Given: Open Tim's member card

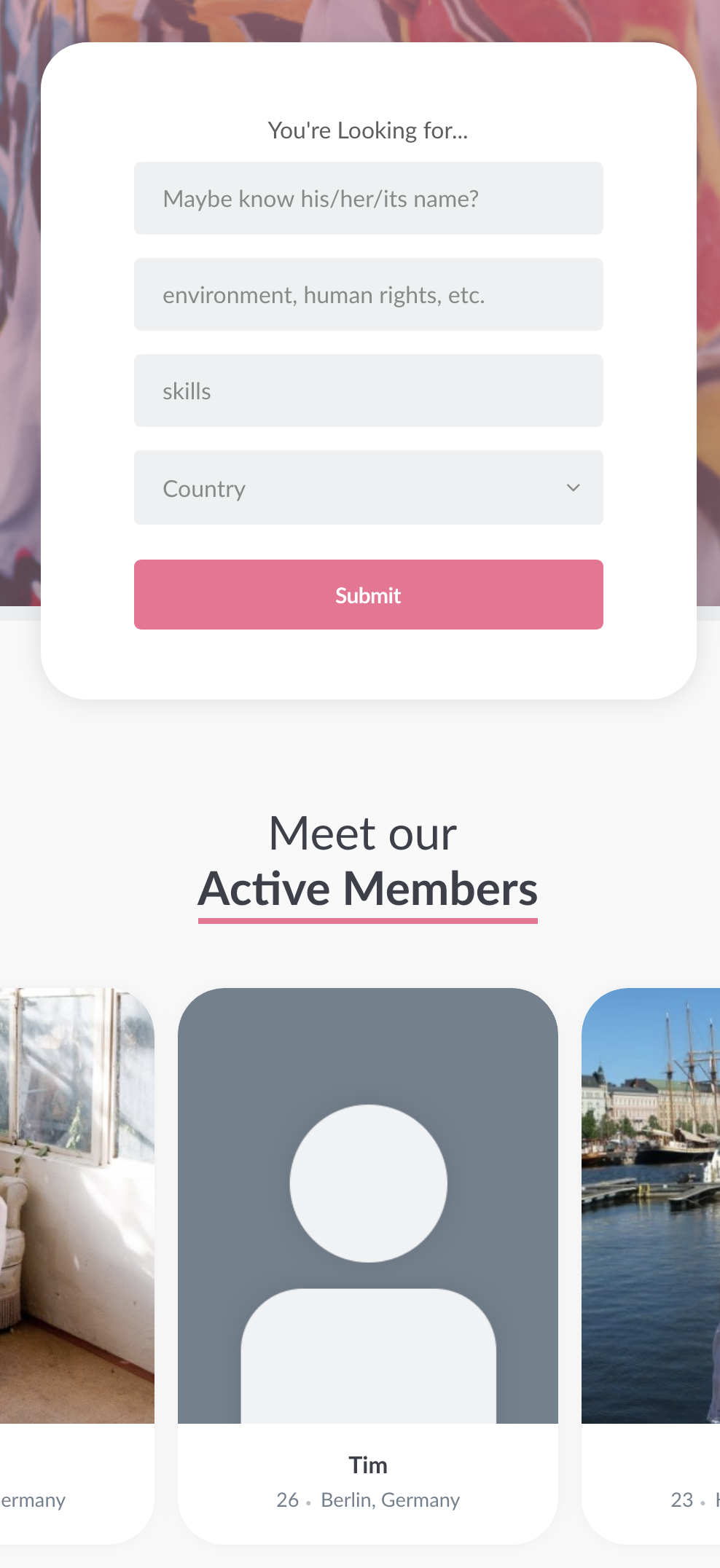Looking at the screenshot, I should point(368,1266).
